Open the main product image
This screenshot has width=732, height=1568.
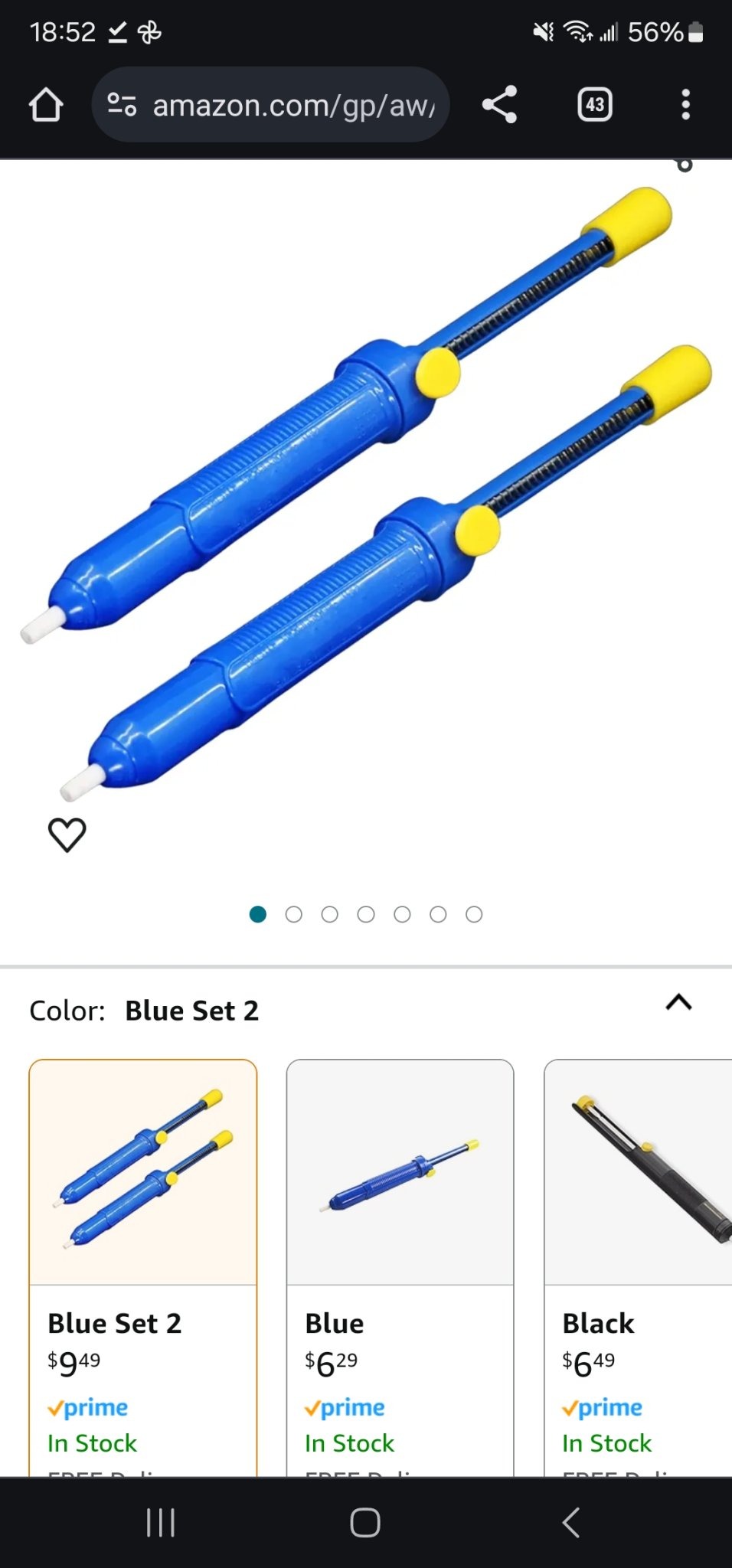[x=366, y=490]
